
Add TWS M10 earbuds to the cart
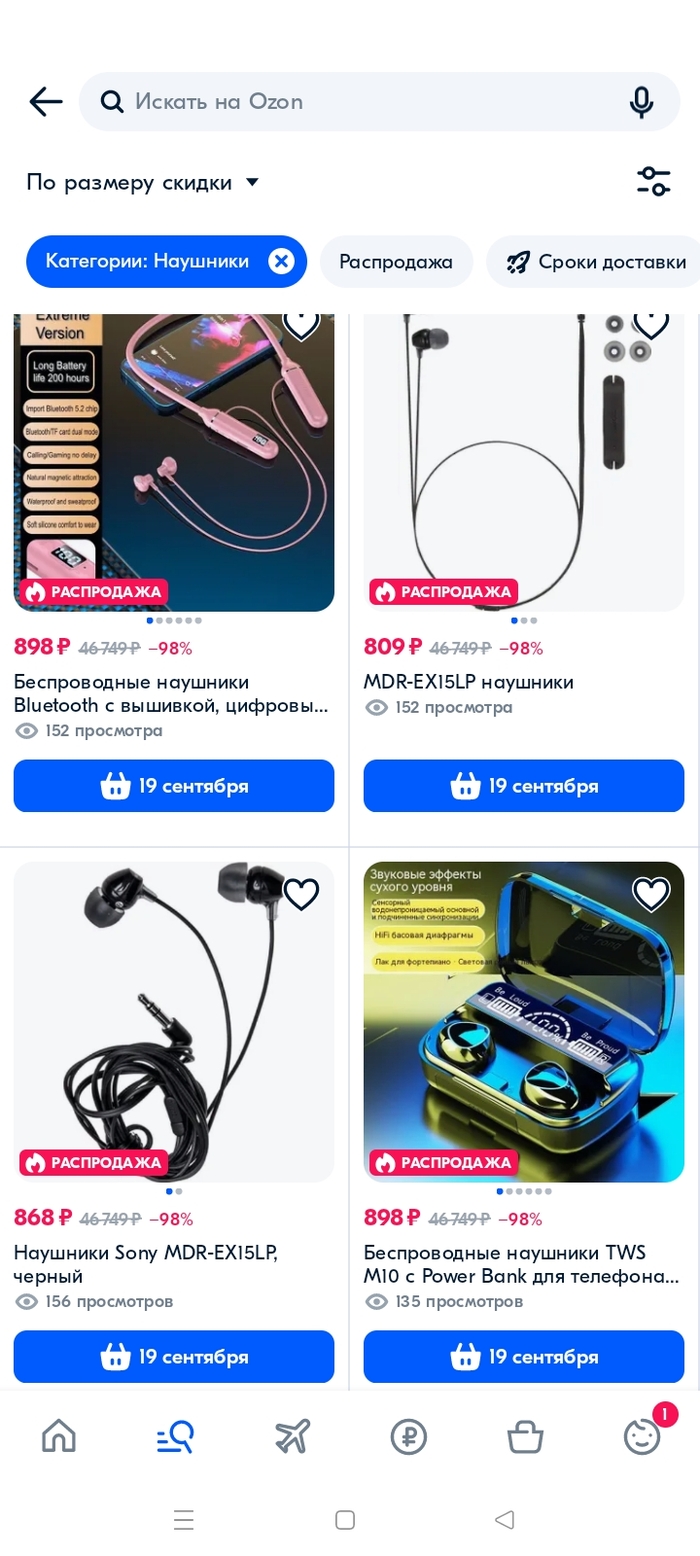coord(523,1357)
